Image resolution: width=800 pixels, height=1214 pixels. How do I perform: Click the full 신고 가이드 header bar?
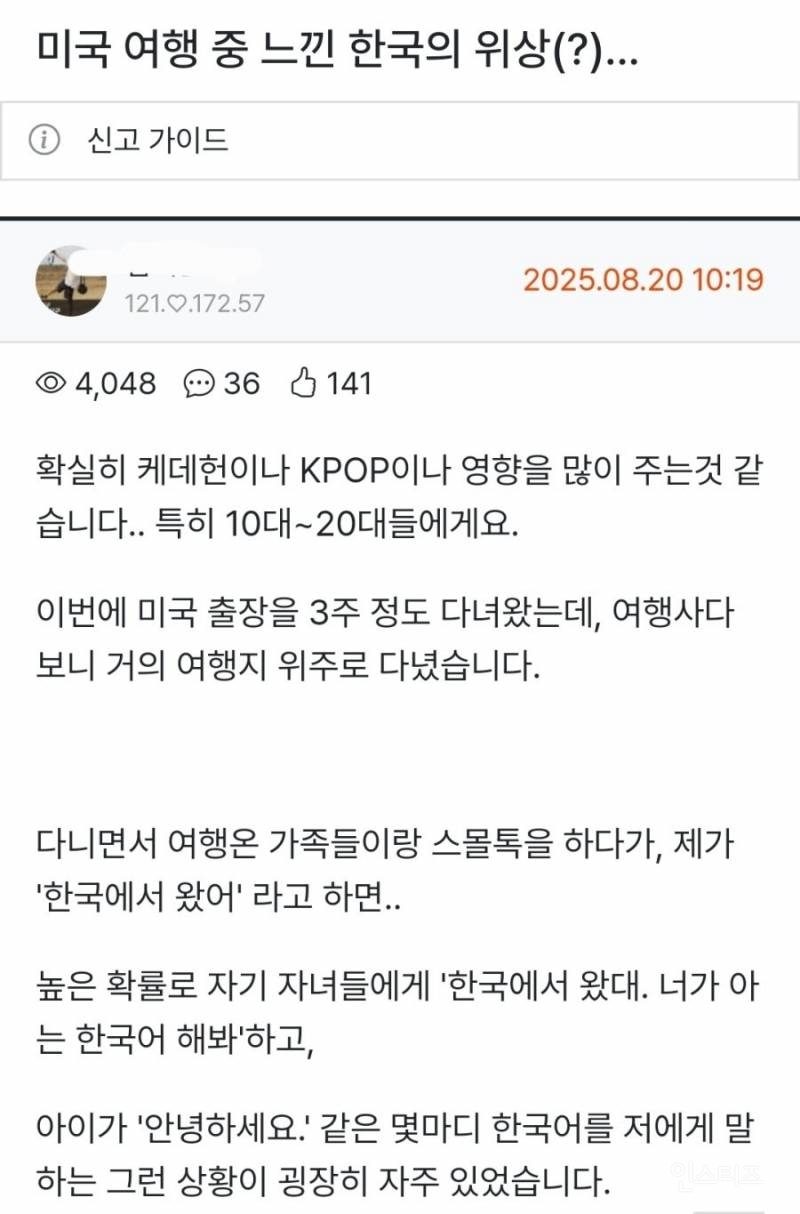(400, 142)
